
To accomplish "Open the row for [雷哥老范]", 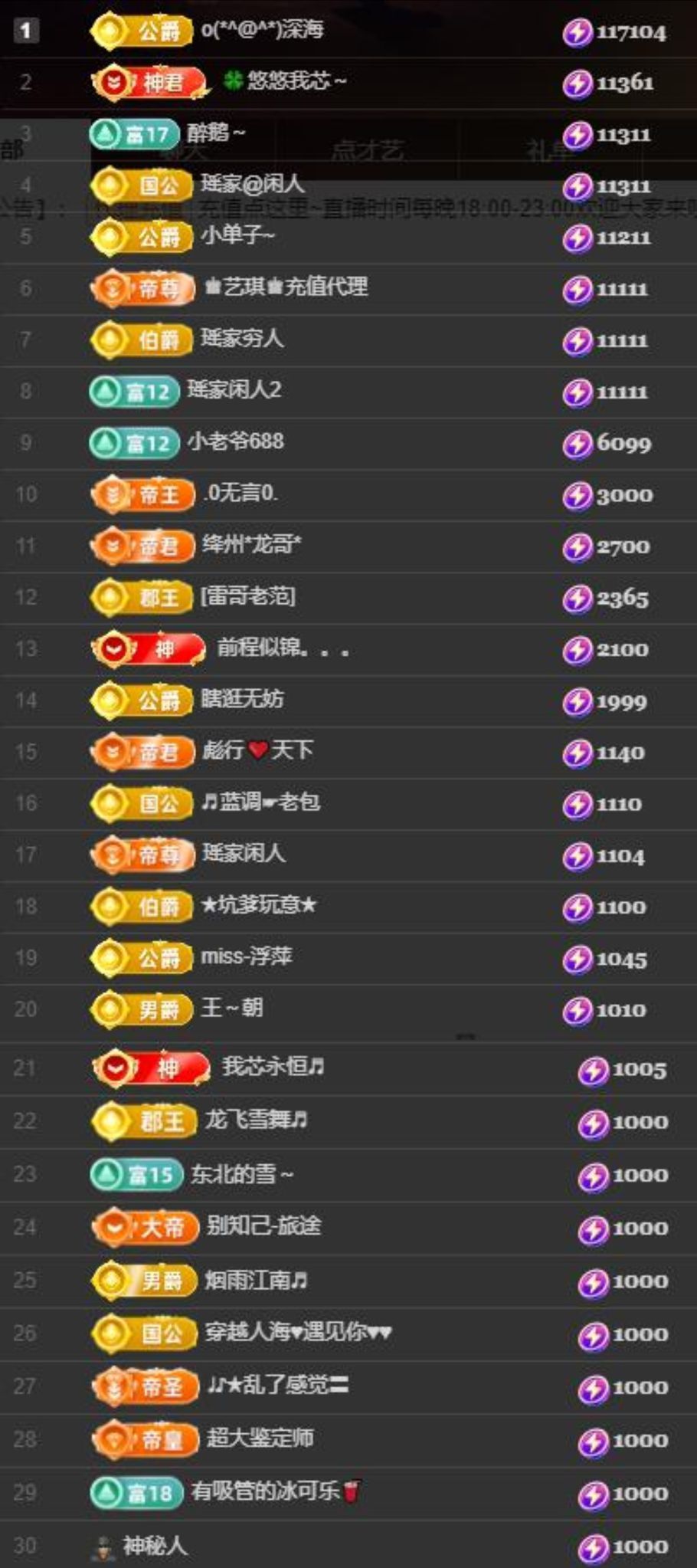I will [x=247, y=597].
